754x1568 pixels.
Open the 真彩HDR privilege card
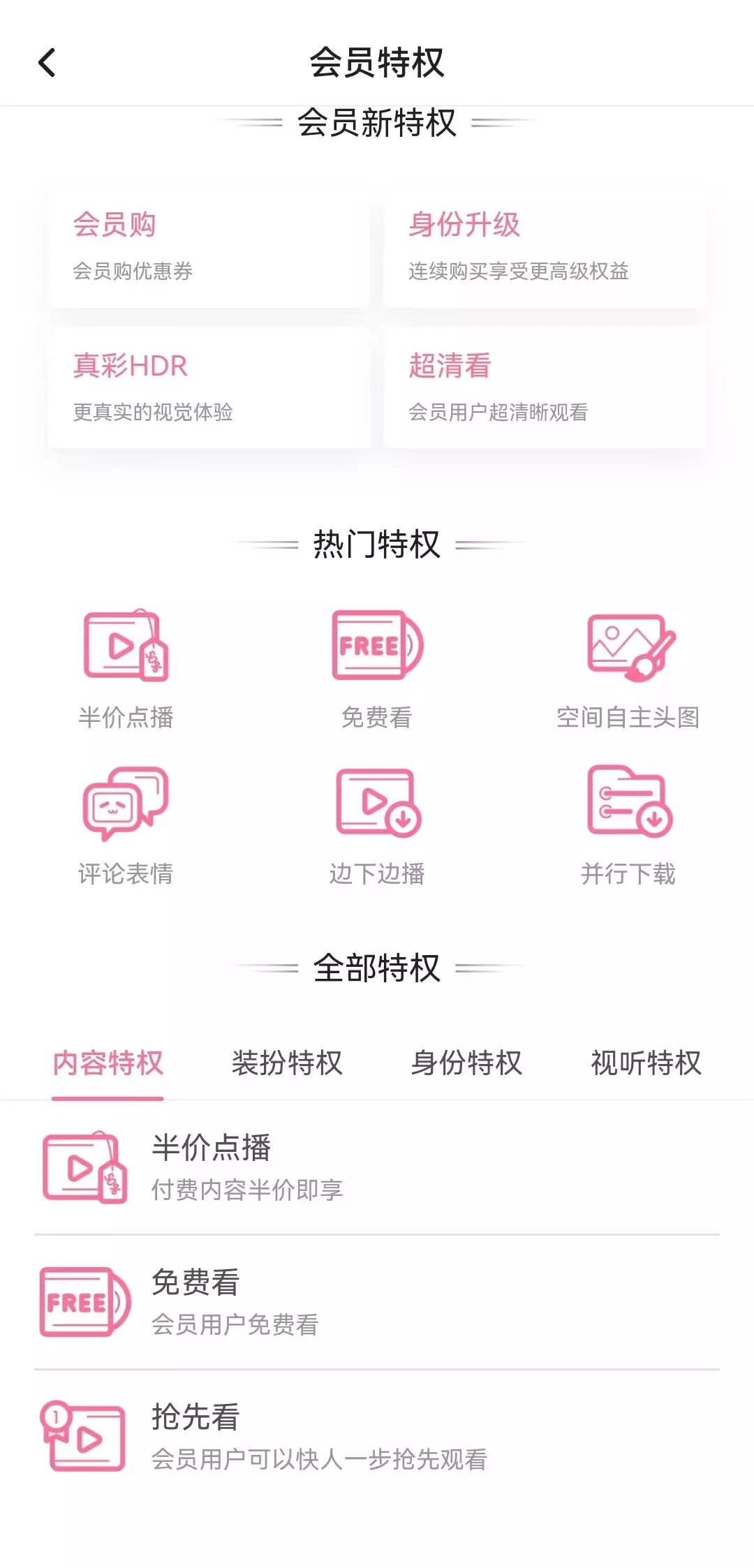point(209,387)
